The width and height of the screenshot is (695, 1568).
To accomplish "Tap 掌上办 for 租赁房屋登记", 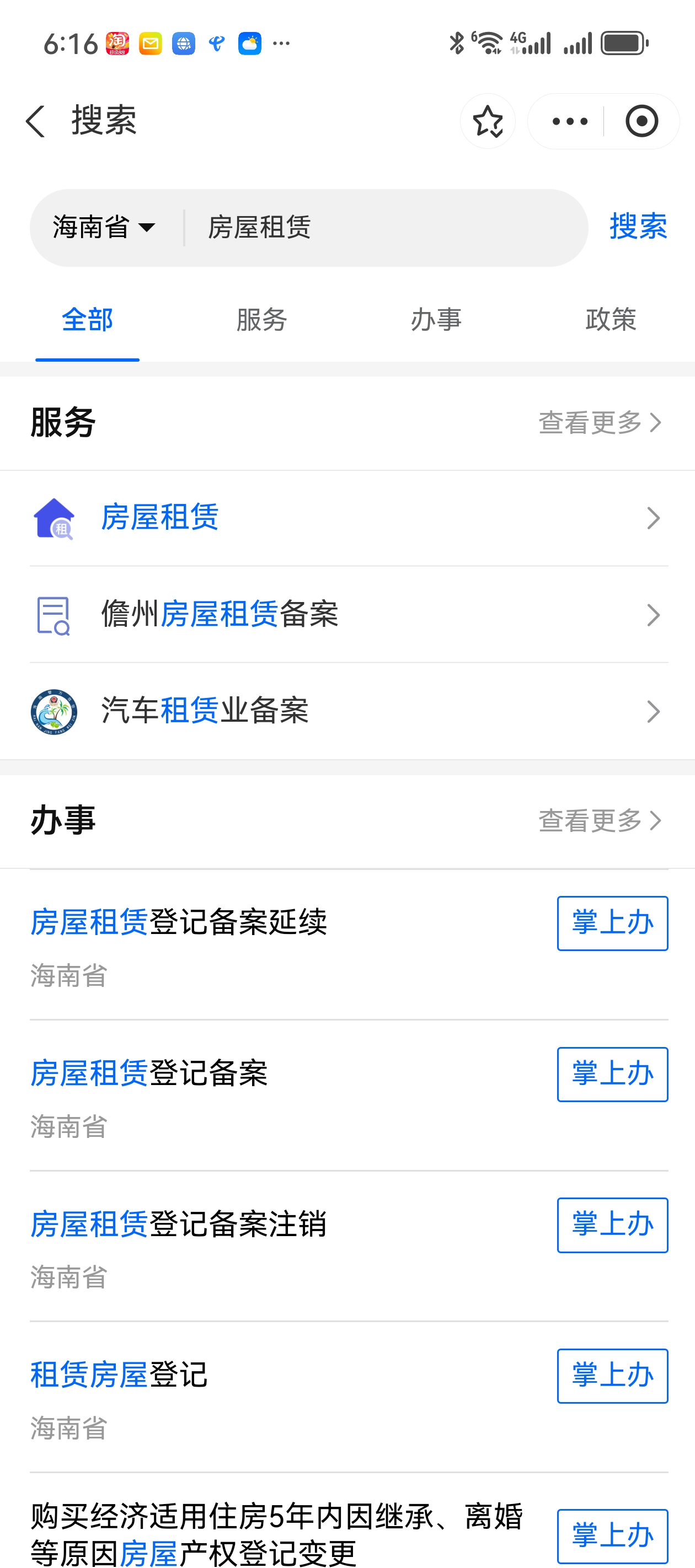I will (612, 1376).
